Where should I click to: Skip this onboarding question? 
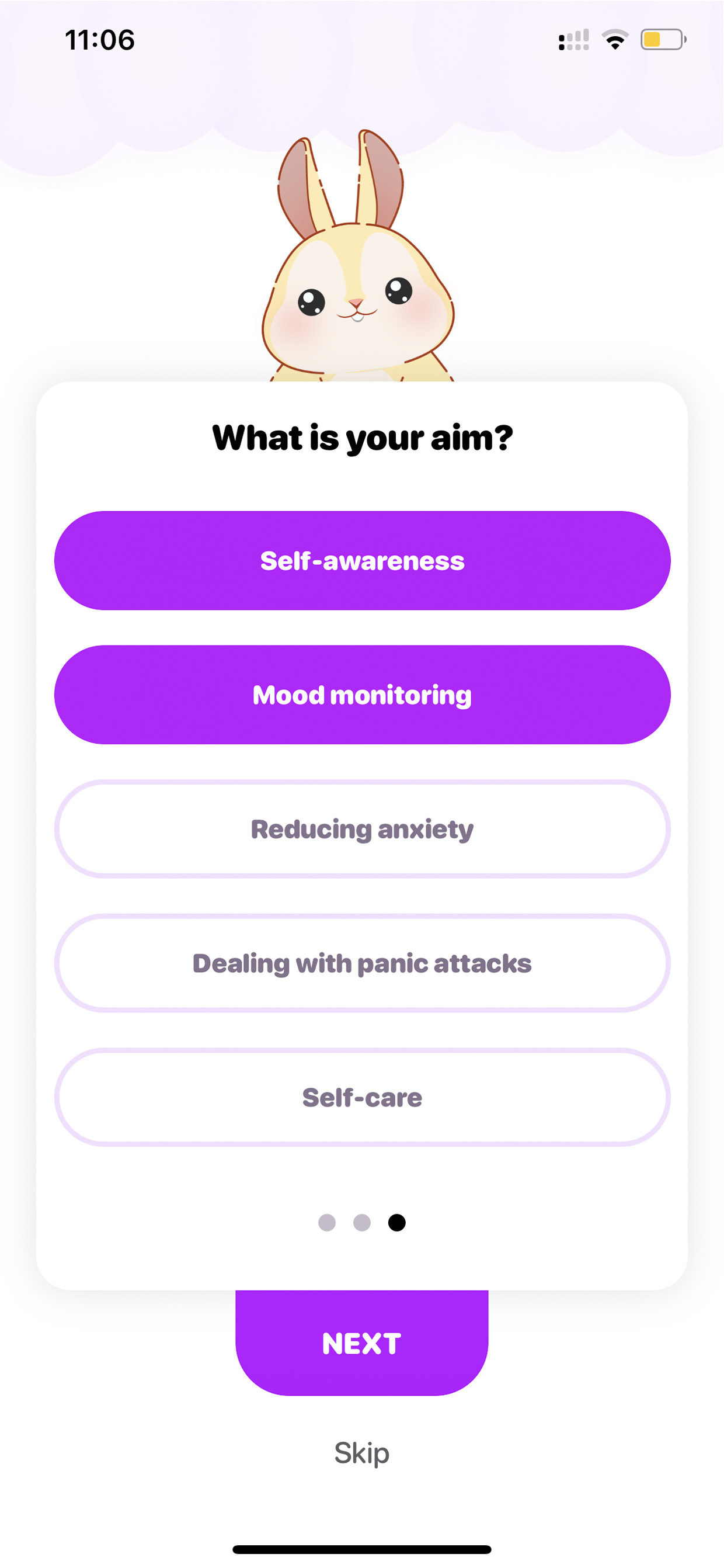click(362, 1453)
